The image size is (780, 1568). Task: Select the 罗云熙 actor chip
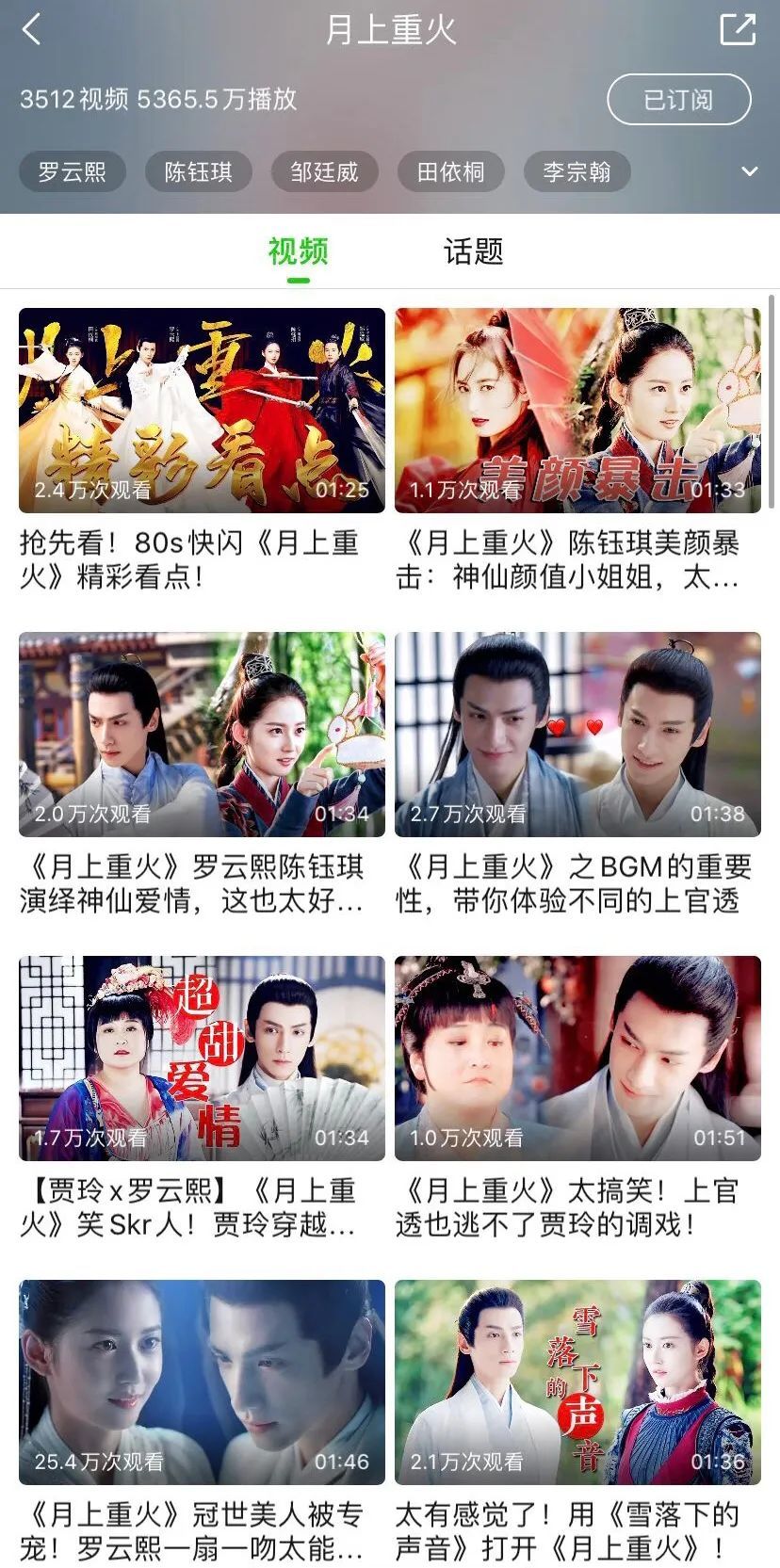click(x=73, y=172)
